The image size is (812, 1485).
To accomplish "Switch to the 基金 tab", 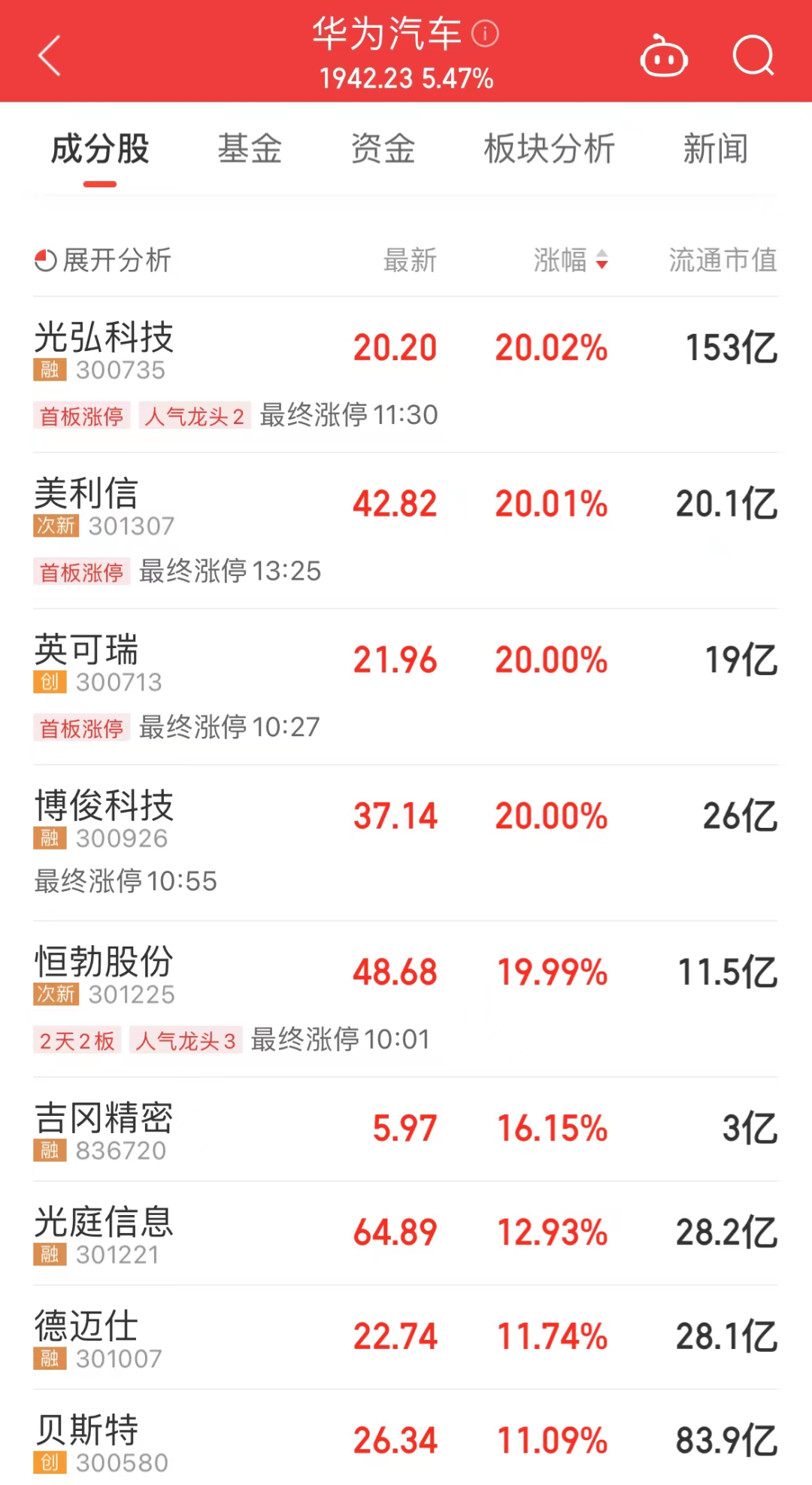I will pyautogui.click(x=249, y=149).
